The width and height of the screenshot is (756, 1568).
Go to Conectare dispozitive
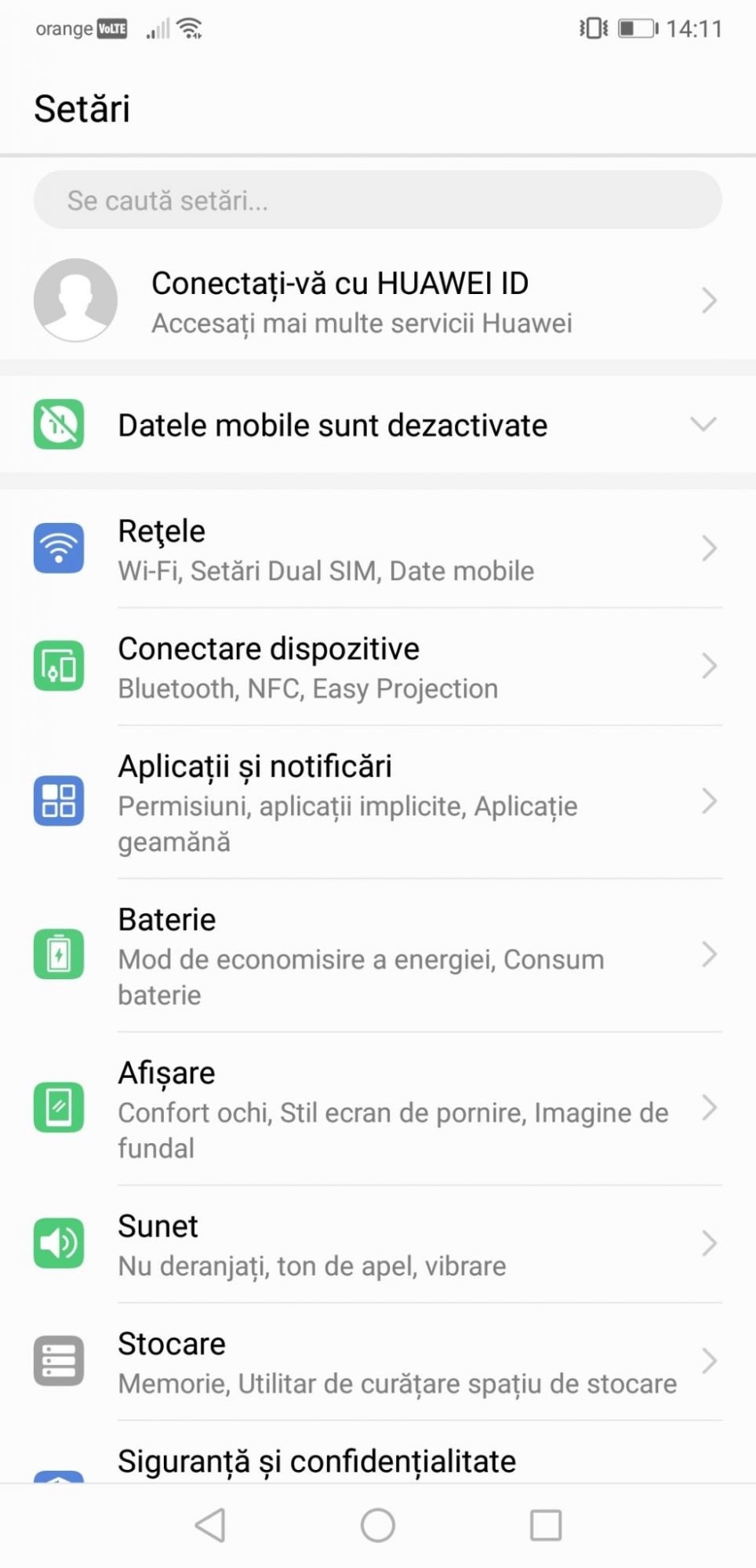(376, 667)
